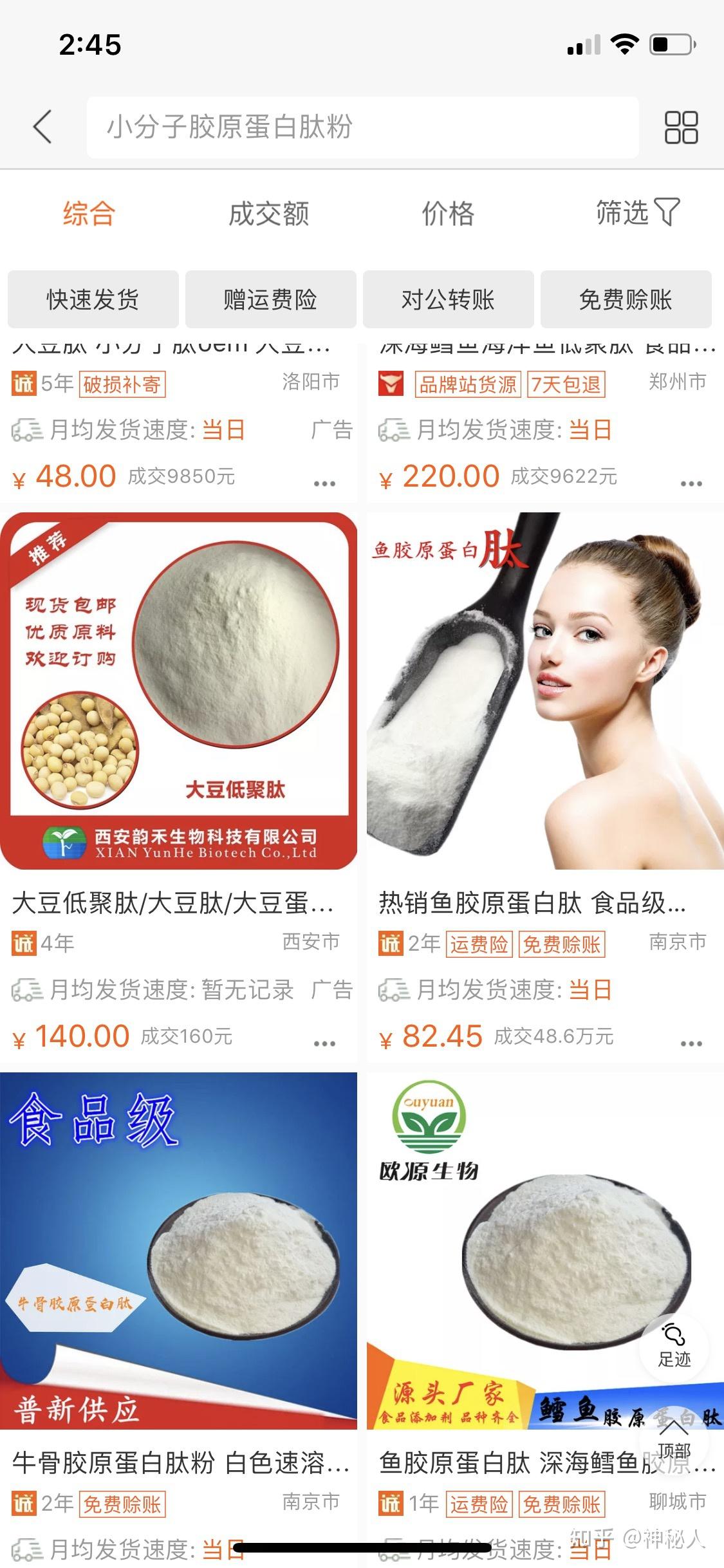724x1568 pixels.
Task: Apply the 对公转账 filter chip
Action: (448, 299)
